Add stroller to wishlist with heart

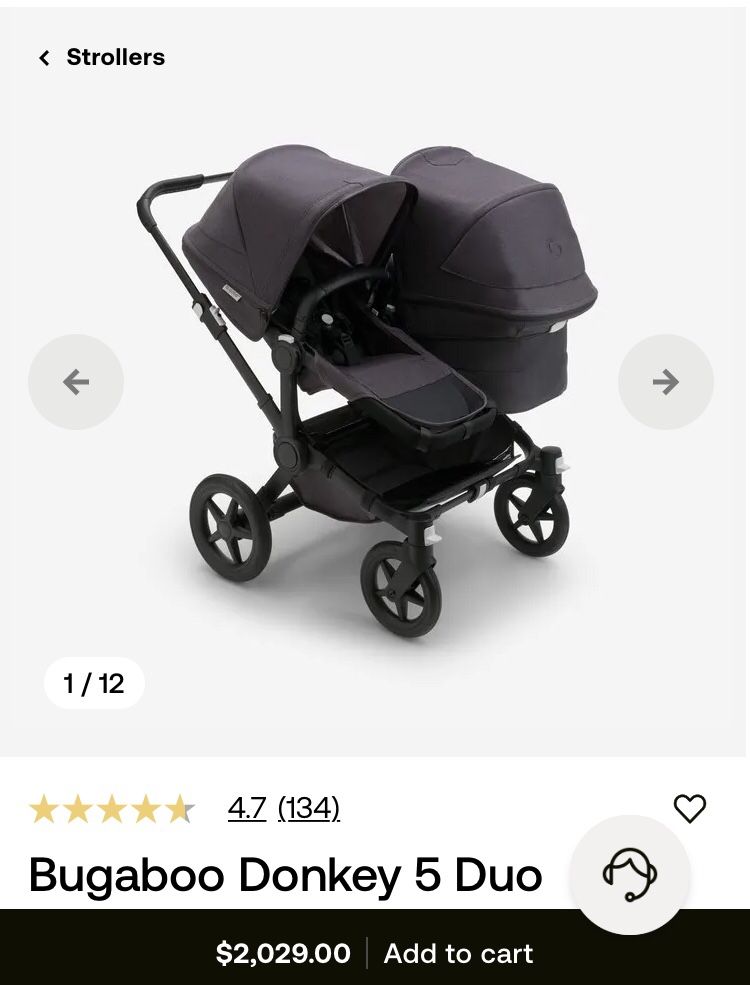pos(689,808)
